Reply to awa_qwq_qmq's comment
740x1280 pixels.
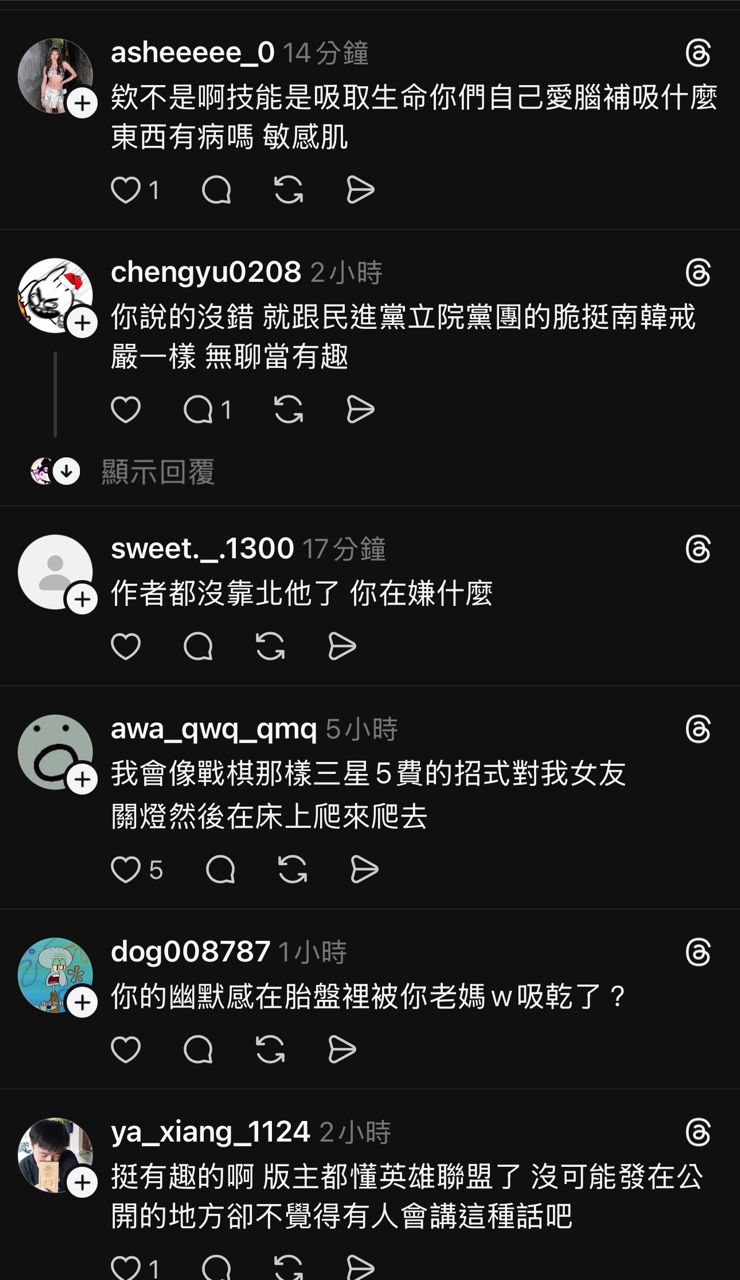[220, 870]
